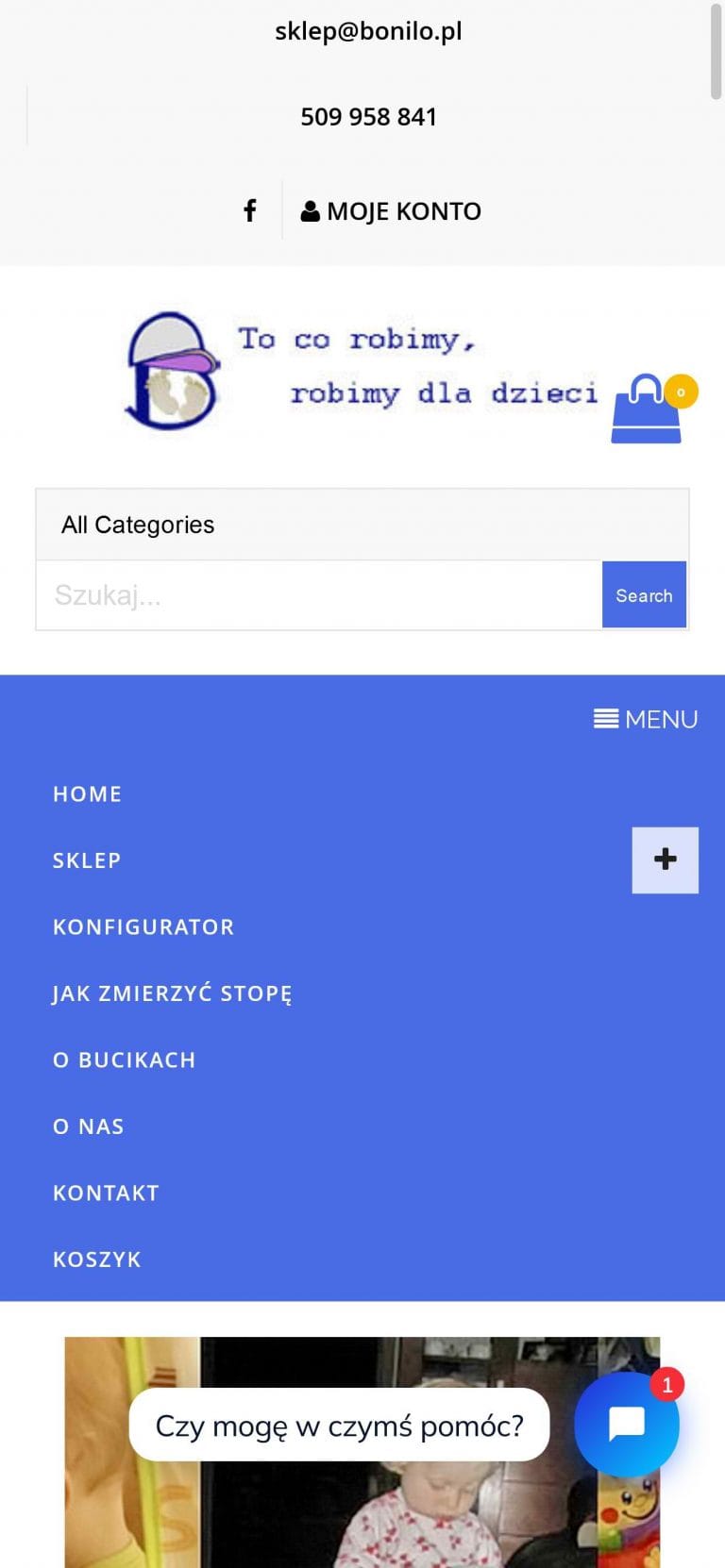725x1568 pixels.
Task: Go to HOME menu item
Action: [87, 794]
